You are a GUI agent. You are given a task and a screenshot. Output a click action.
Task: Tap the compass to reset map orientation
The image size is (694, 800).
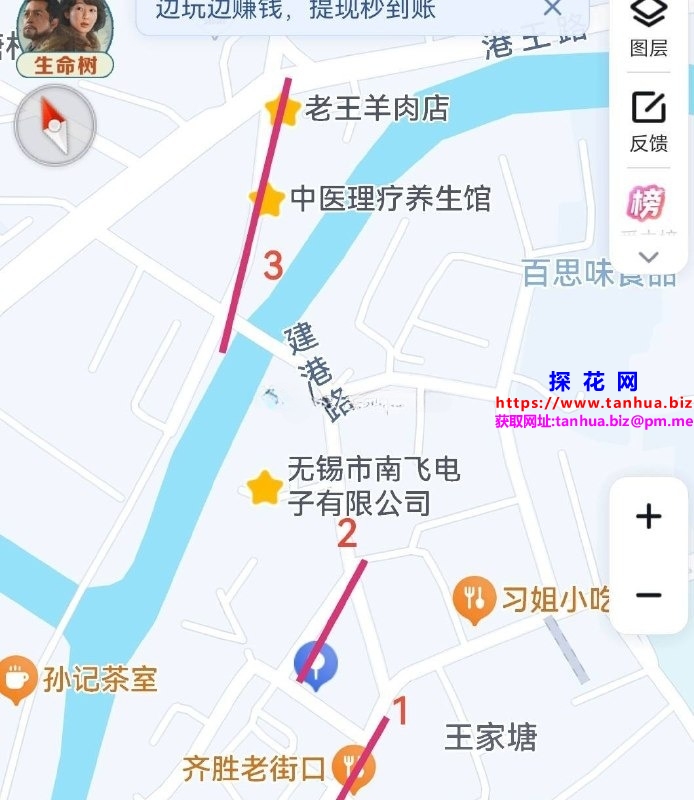[55, 126]
